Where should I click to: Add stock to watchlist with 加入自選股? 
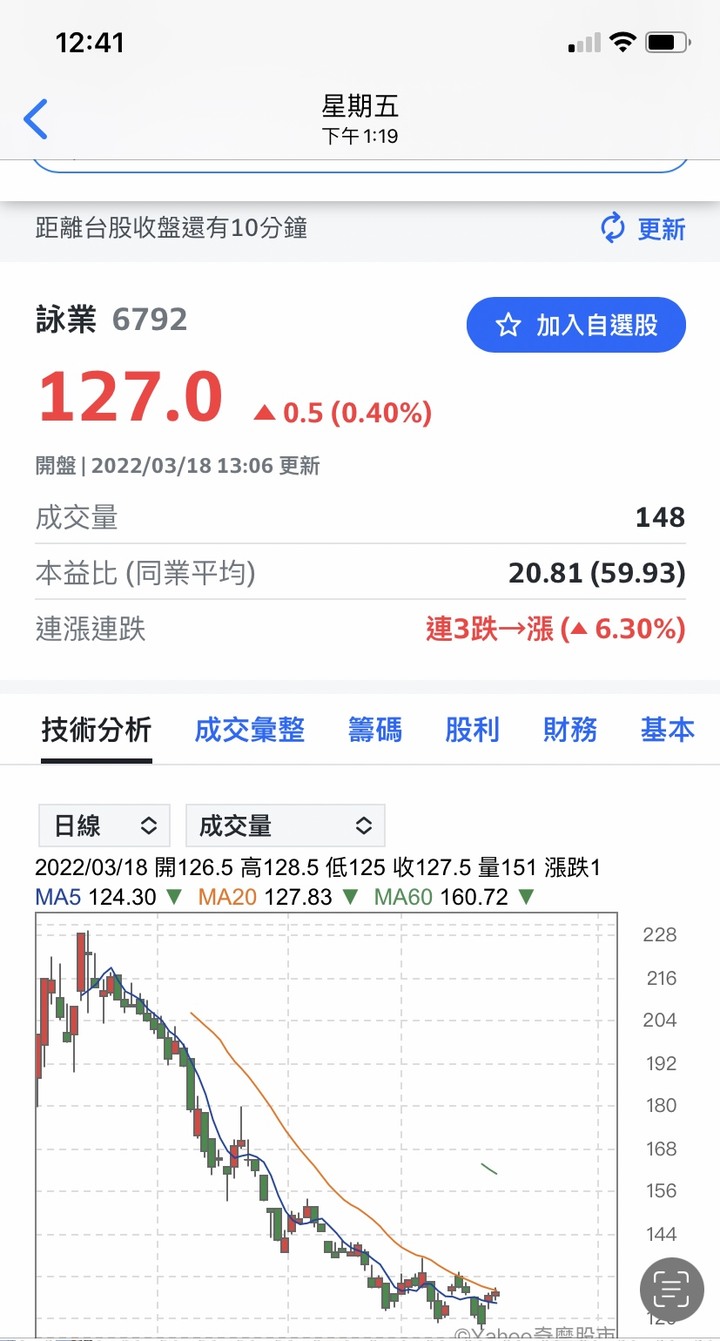pos(576,325)
